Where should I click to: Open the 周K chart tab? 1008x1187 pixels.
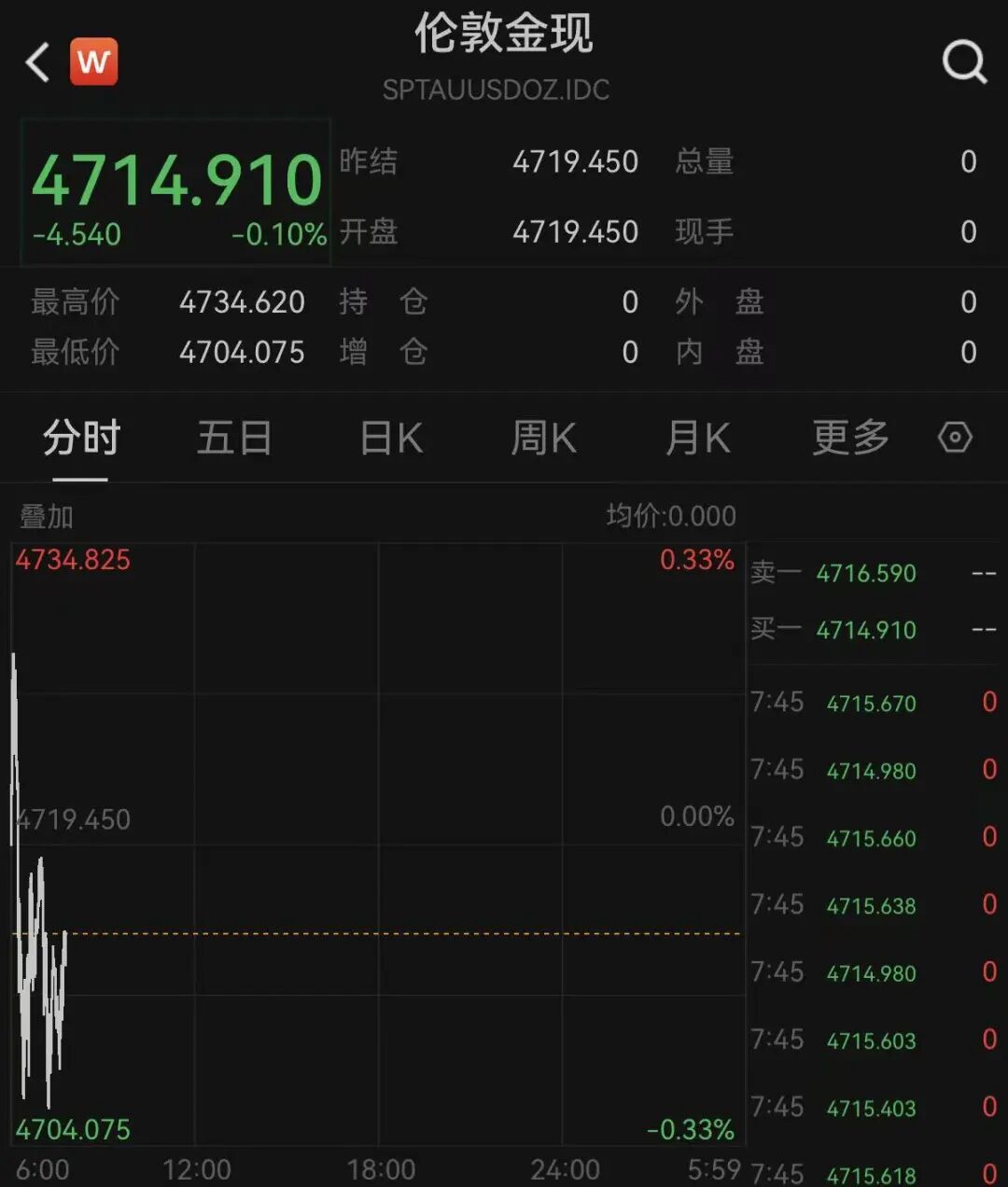543,438
